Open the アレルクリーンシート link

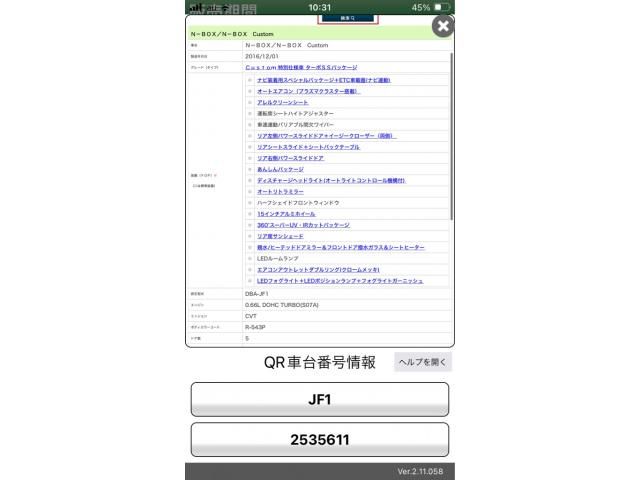tap(282, 102)
